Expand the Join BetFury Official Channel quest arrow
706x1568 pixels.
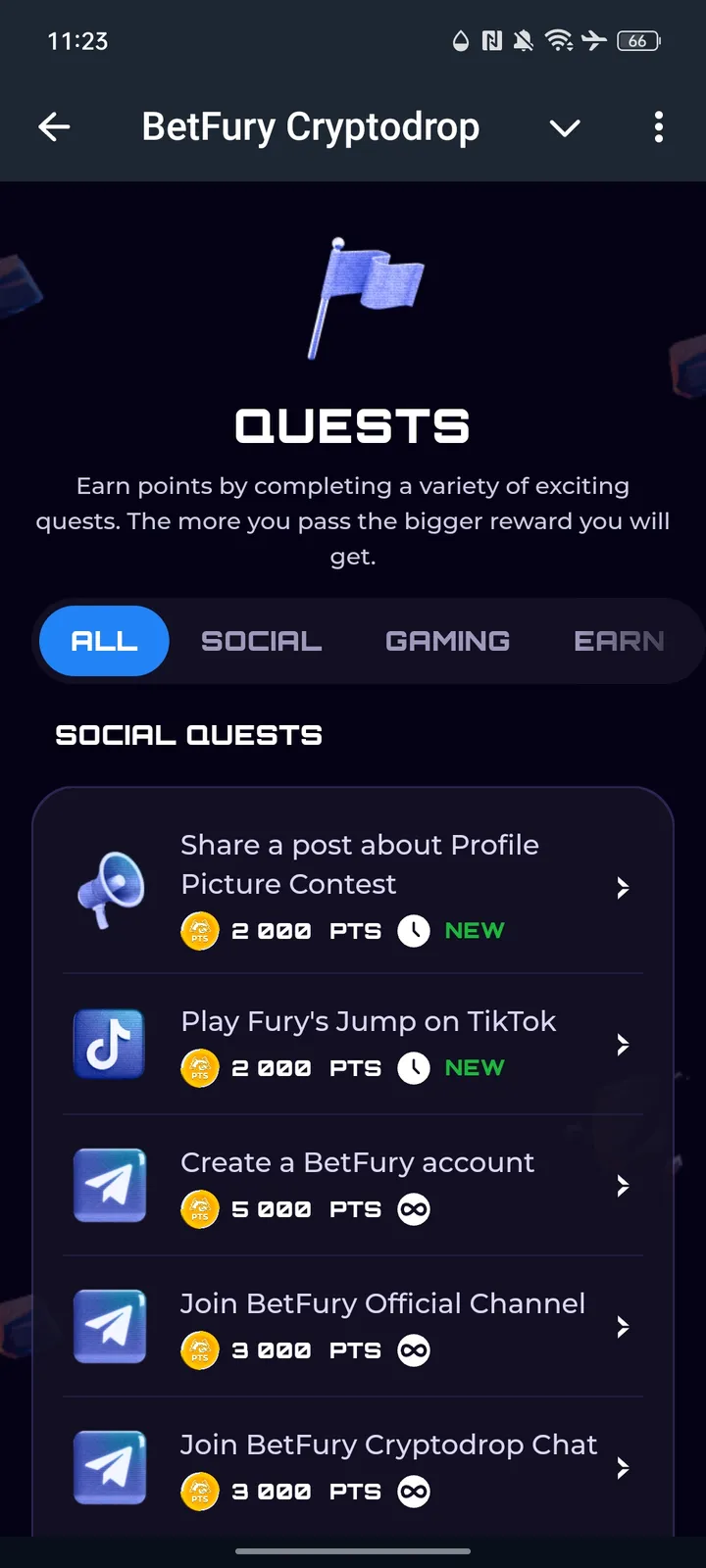[x=623, y=1326]
